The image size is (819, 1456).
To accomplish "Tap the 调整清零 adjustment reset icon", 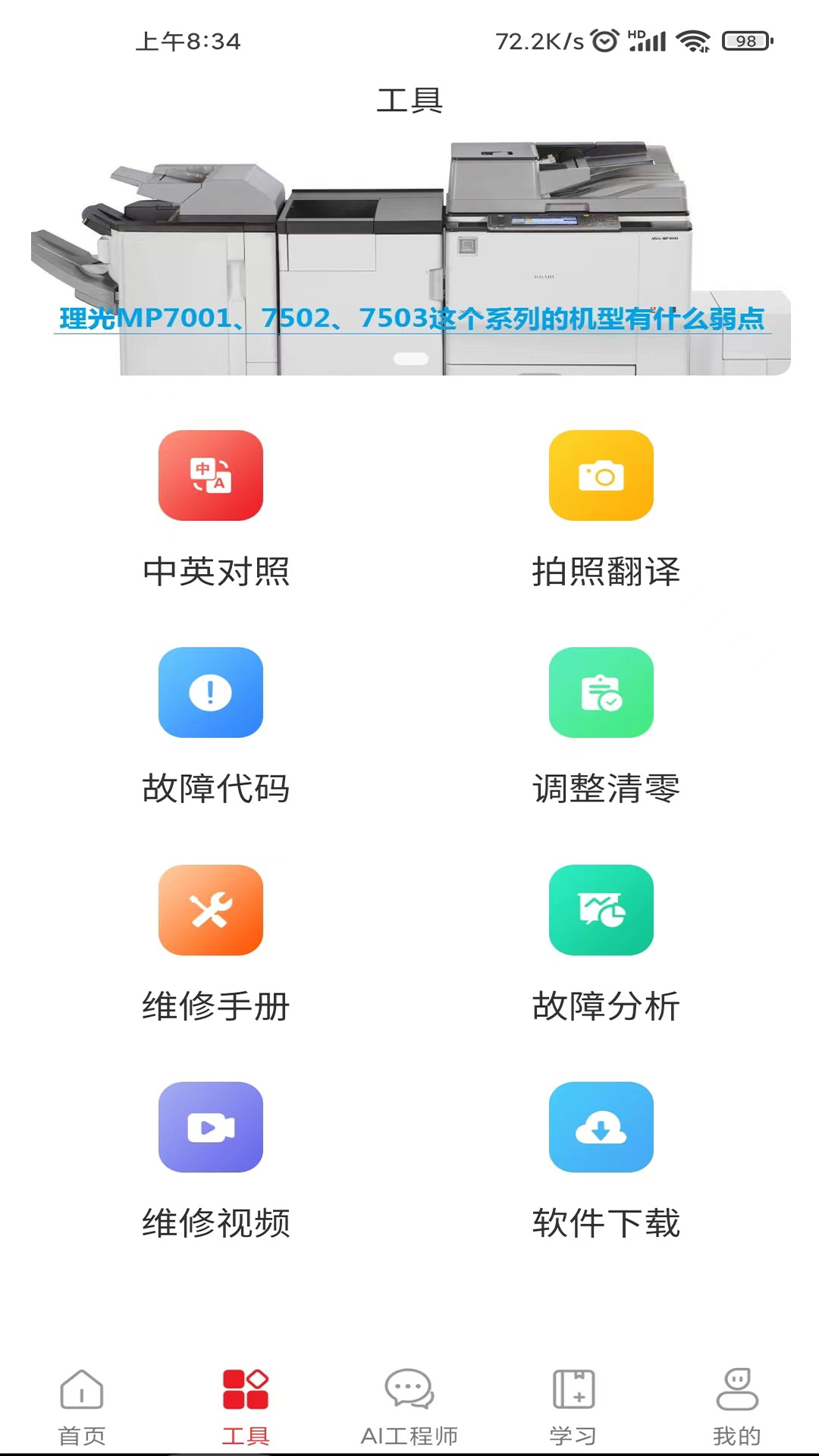I will (601, 692).
